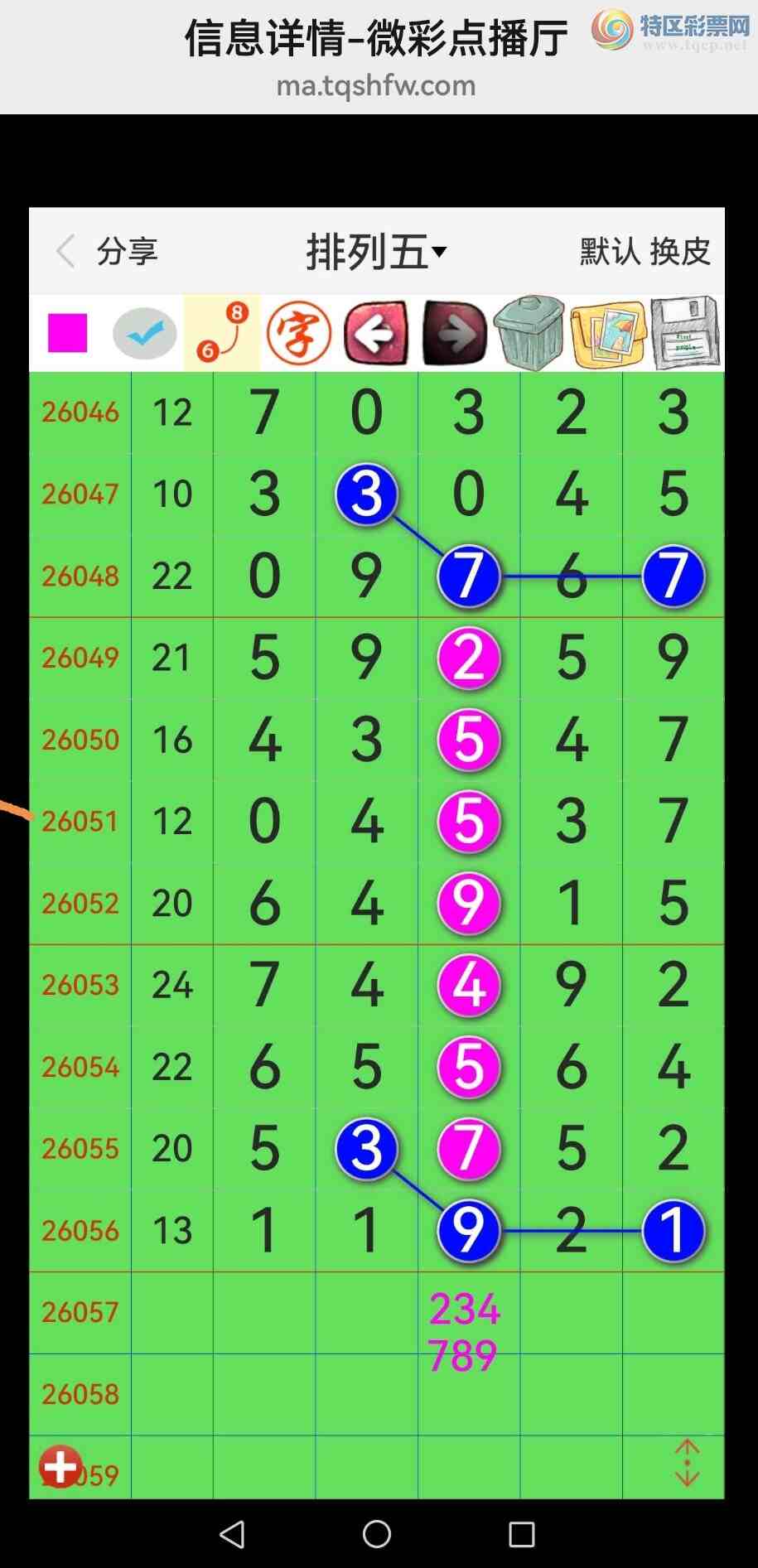Choose the 字 text tool
758x1568 pixels.
tap(299, 333)
